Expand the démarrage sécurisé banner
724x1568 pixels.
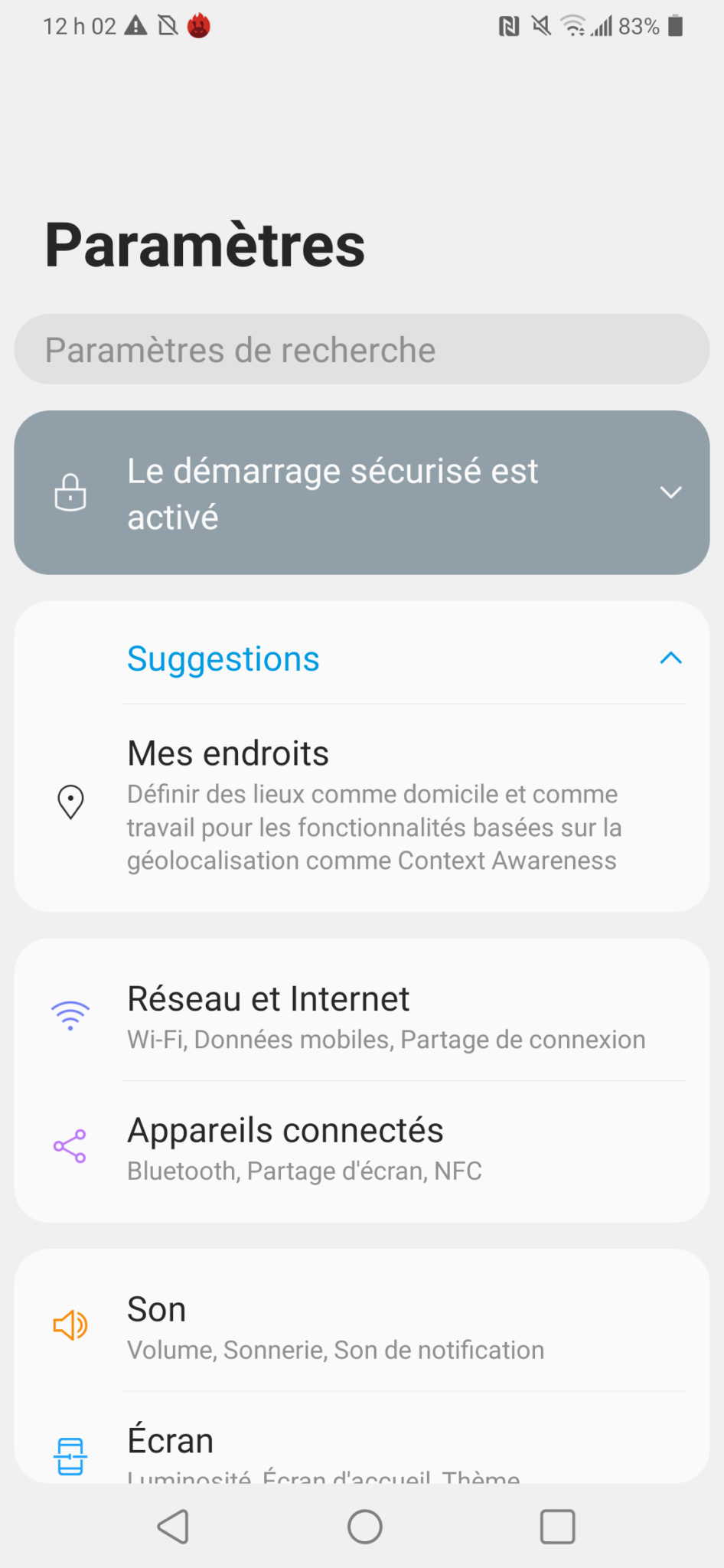tap(670, 492)
